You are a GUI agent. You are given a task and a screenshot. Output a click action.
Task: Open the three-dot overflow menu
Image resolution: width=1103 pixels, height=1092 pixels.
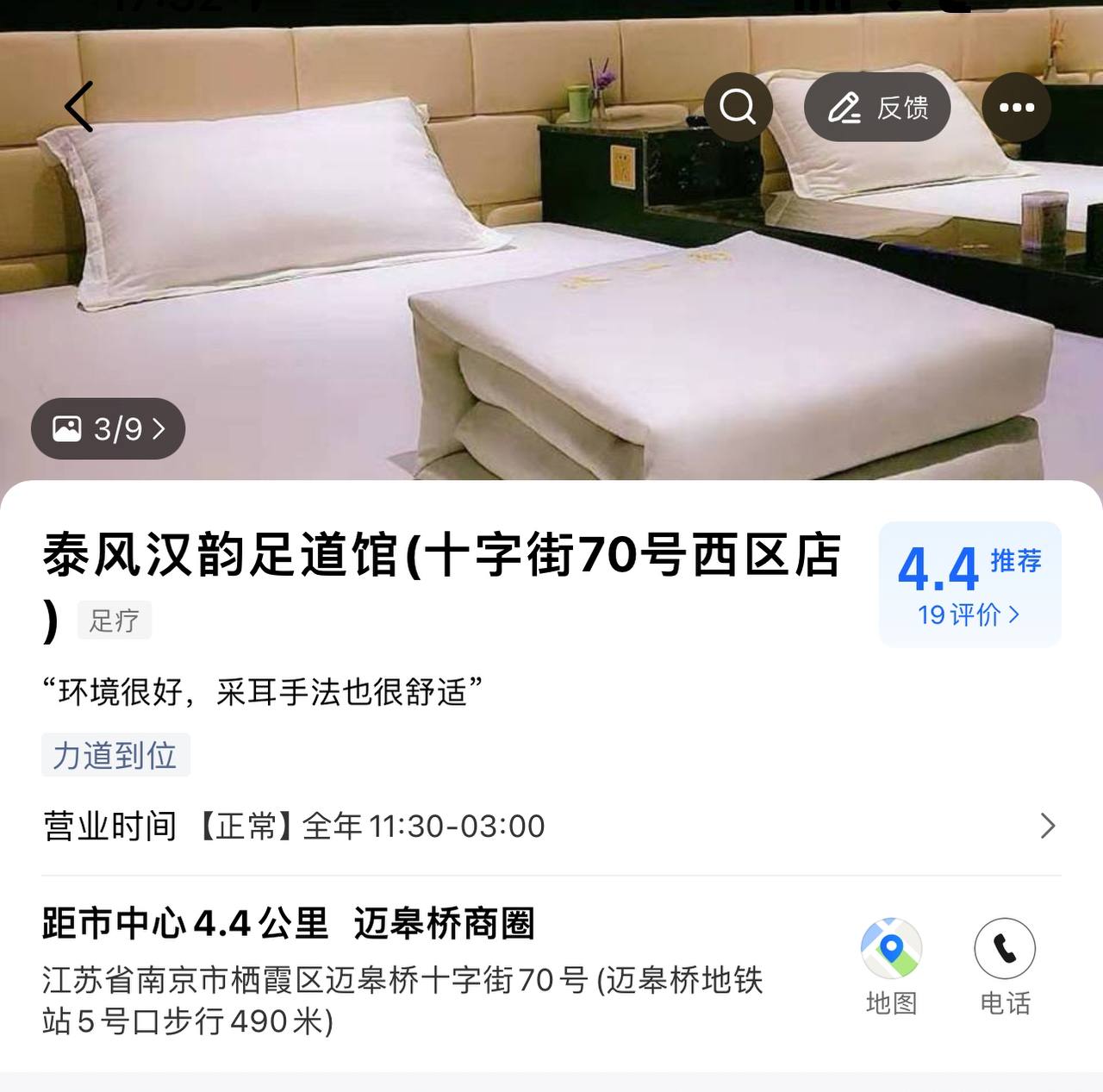(x=1016, y=108)
